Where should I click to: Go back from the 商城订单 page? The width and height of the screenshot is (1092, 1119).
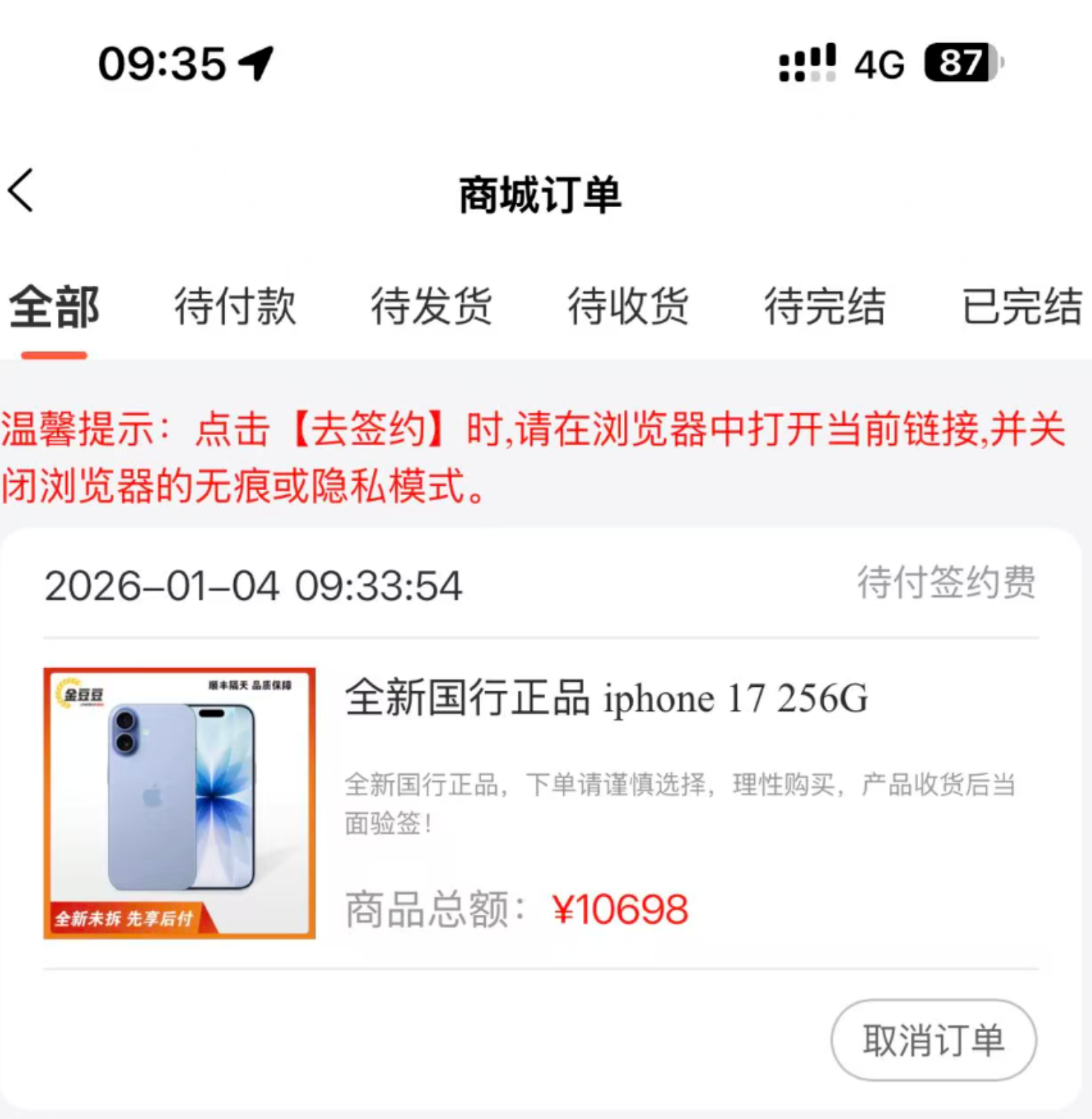22,191
